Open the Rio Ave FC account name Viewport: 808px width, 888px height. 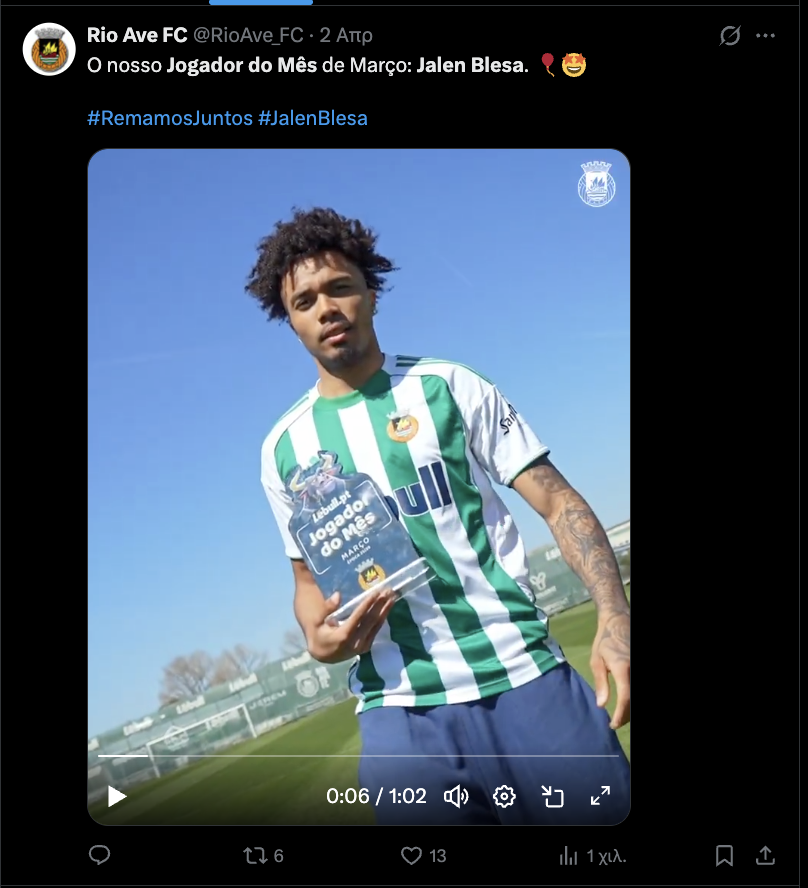(x=137, y=35)
